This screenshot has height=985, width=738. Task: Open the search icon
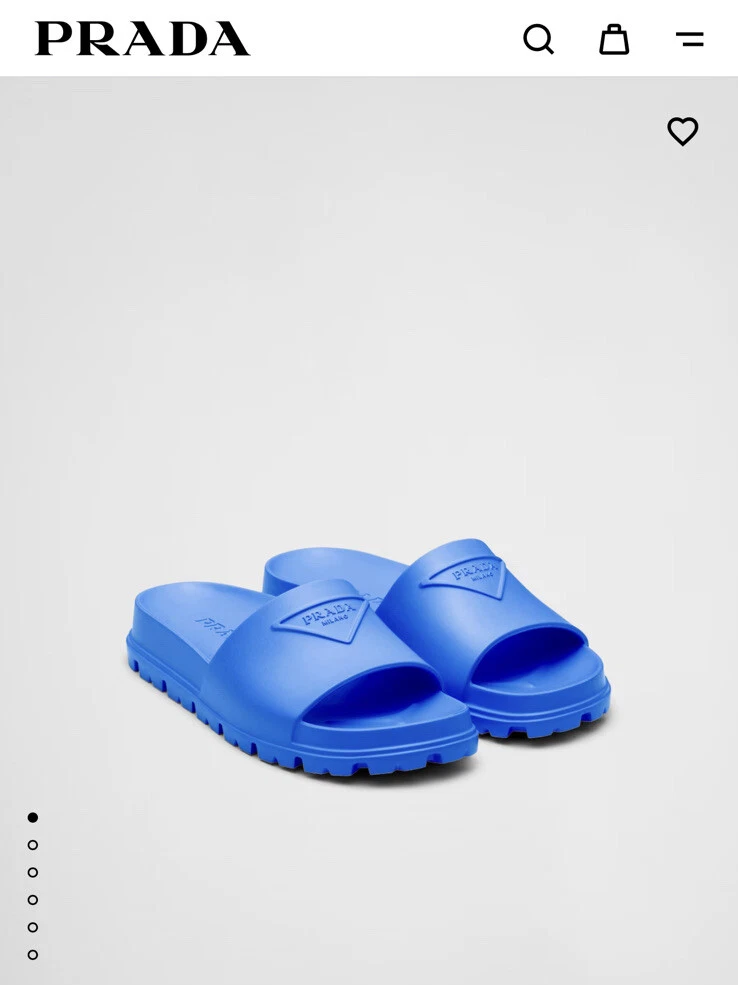[538, 39]
